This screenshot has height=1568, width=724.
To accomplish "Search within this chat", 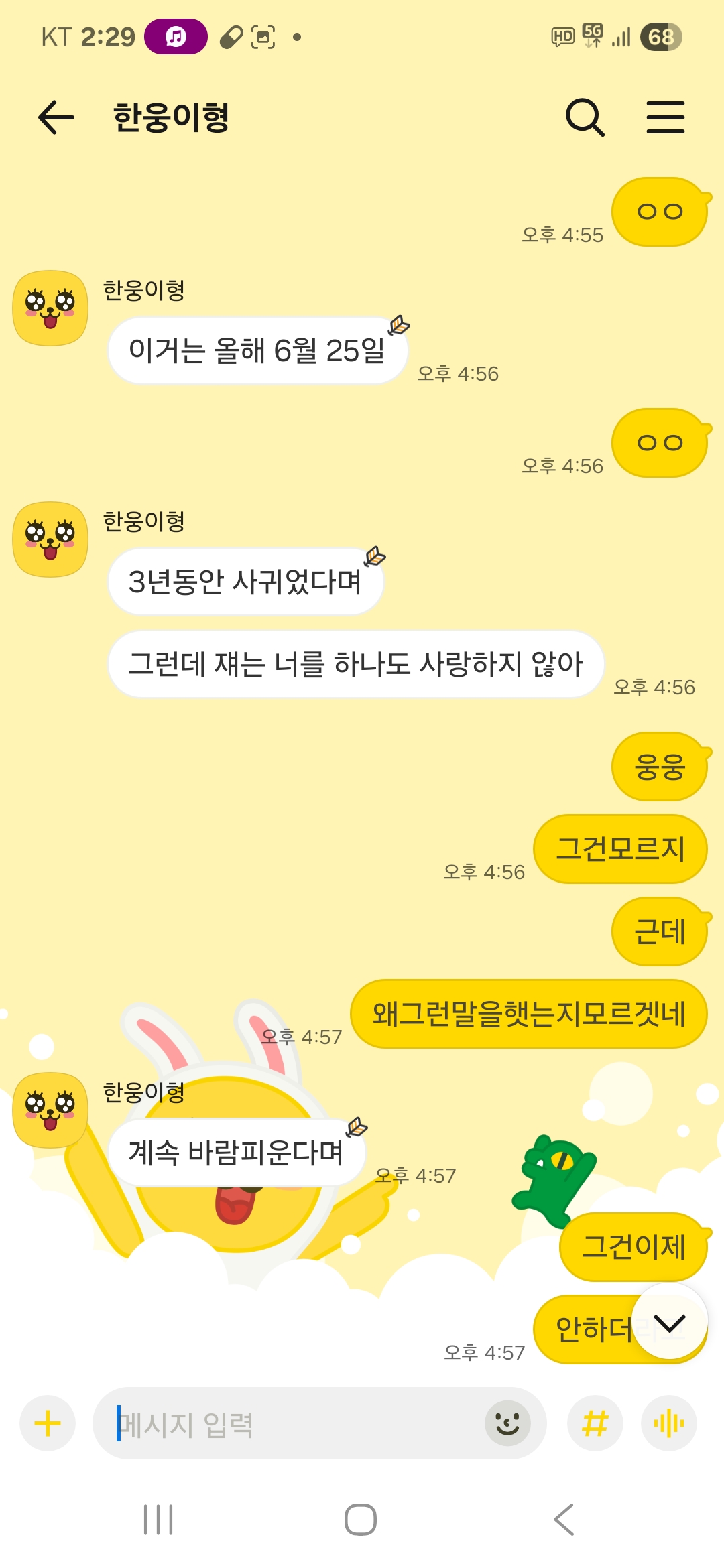I will pos(585,117).
